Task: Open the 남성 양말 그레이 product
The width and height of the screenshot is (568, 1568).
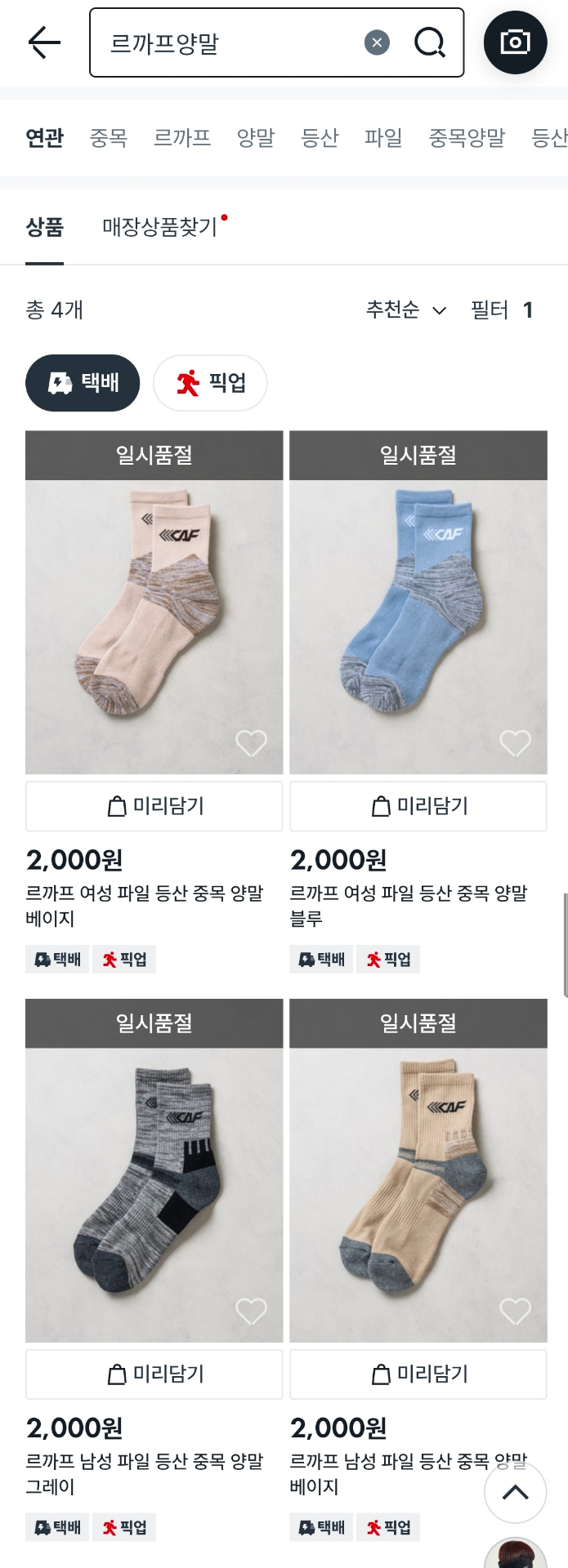Action: coord(154,1194)
